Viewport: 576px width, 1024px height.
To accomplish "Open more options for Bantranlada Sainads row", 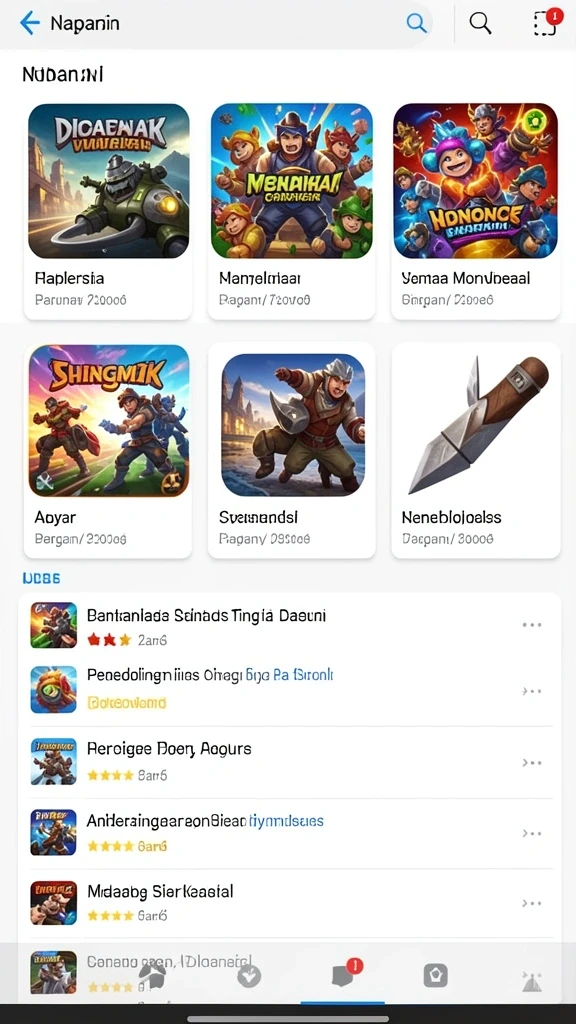I will (x=532, y=625).
